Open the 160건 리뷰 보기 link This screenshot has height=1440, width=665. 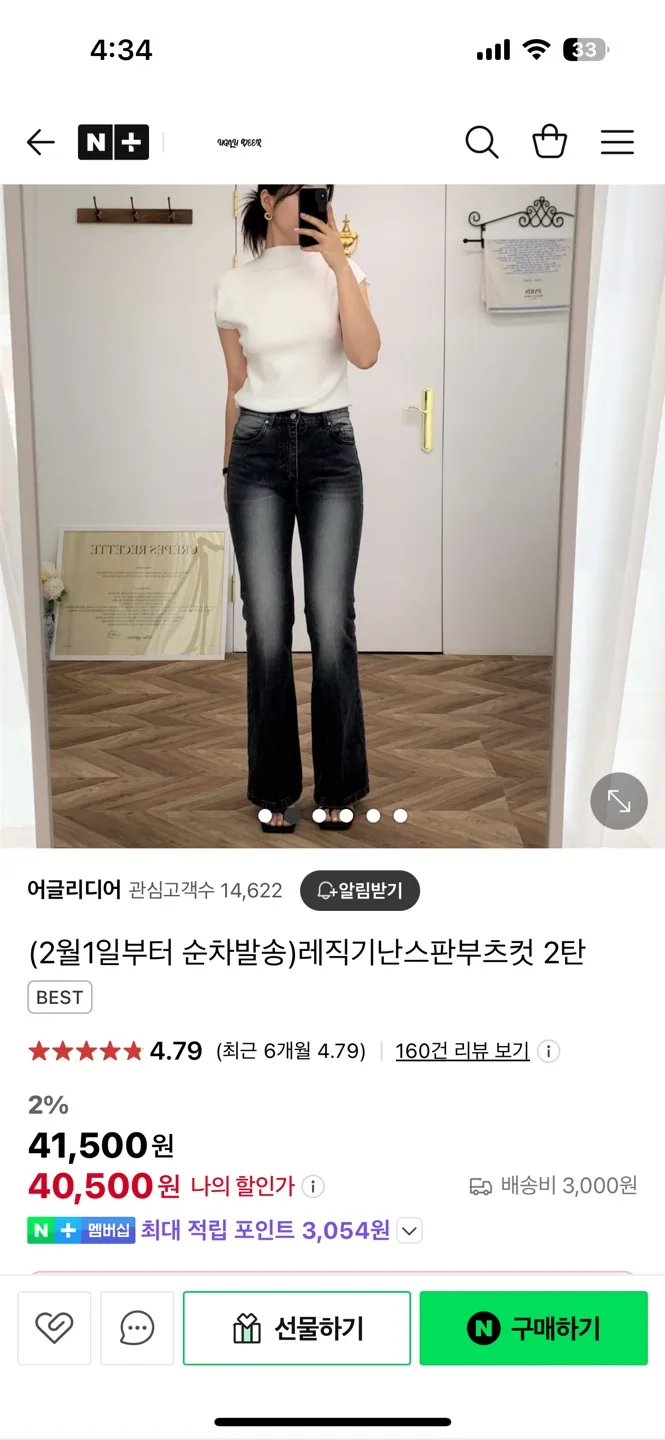pos(462,1051)
